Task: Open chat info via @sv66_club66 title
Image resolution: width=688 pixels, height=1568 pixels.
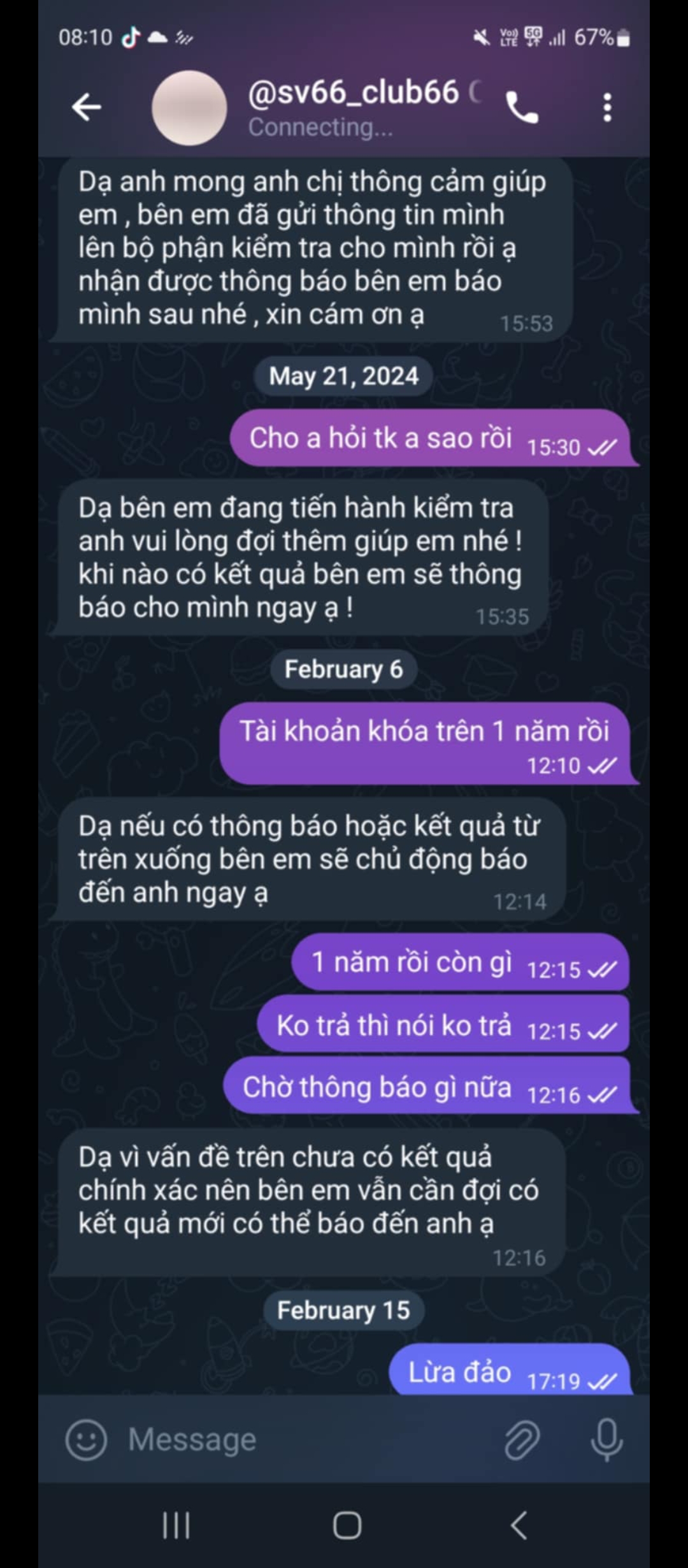Action: (354, 94)
